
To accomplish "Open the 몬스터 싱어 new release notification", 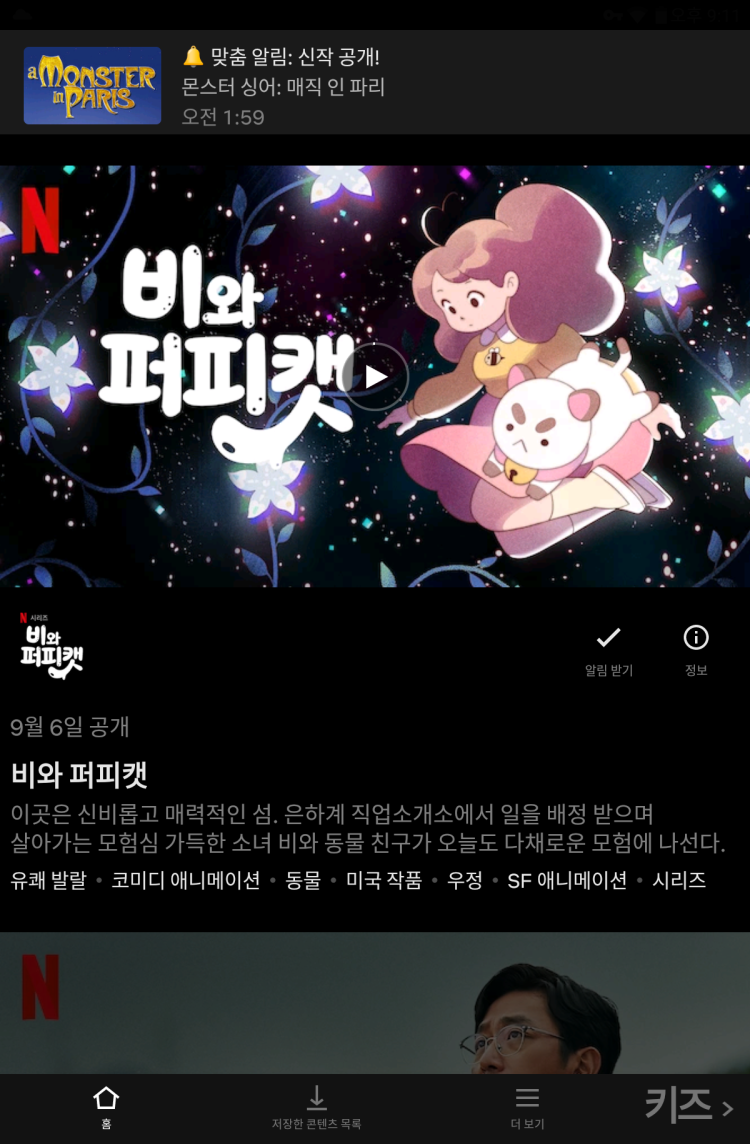I will 375,86.
